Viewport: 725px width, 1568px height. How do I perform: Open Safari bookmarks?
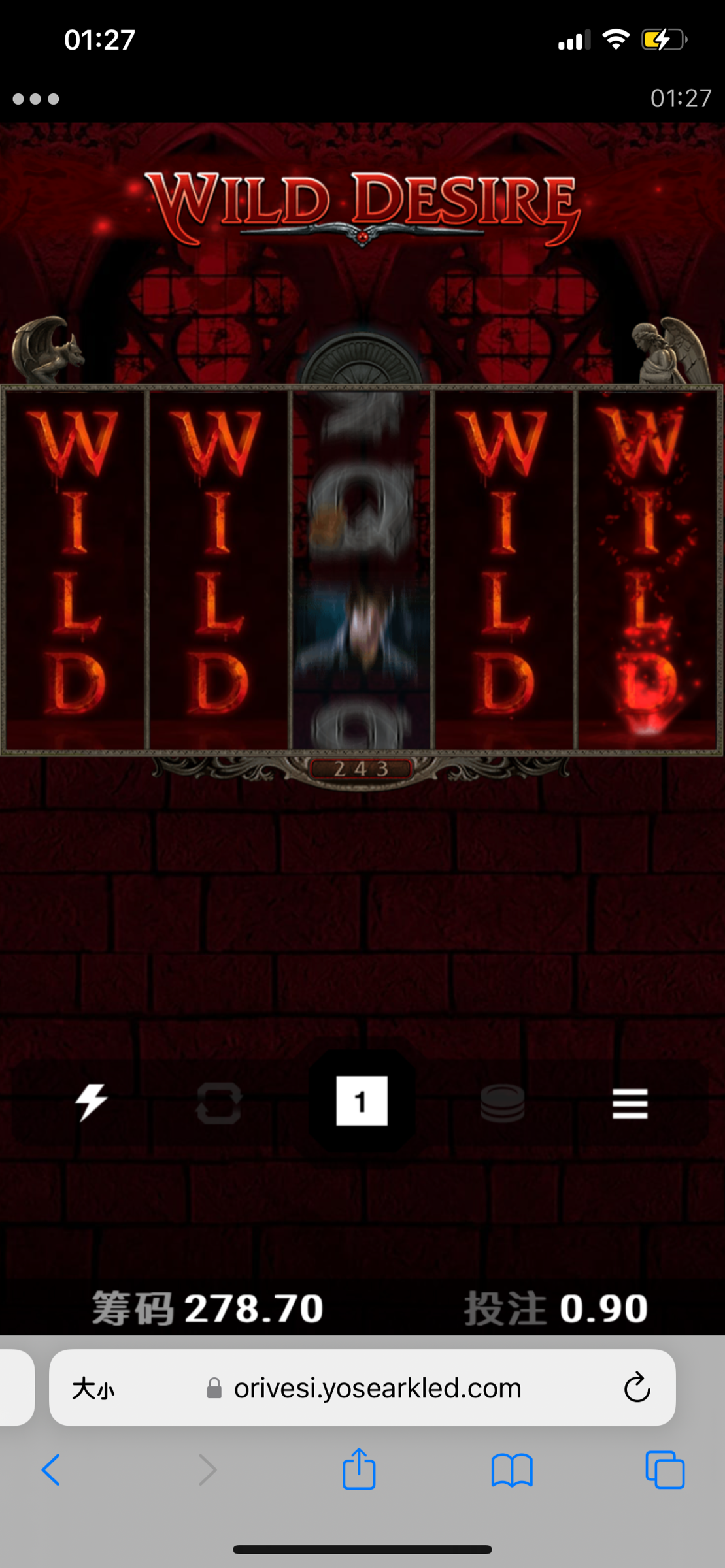512,1470
